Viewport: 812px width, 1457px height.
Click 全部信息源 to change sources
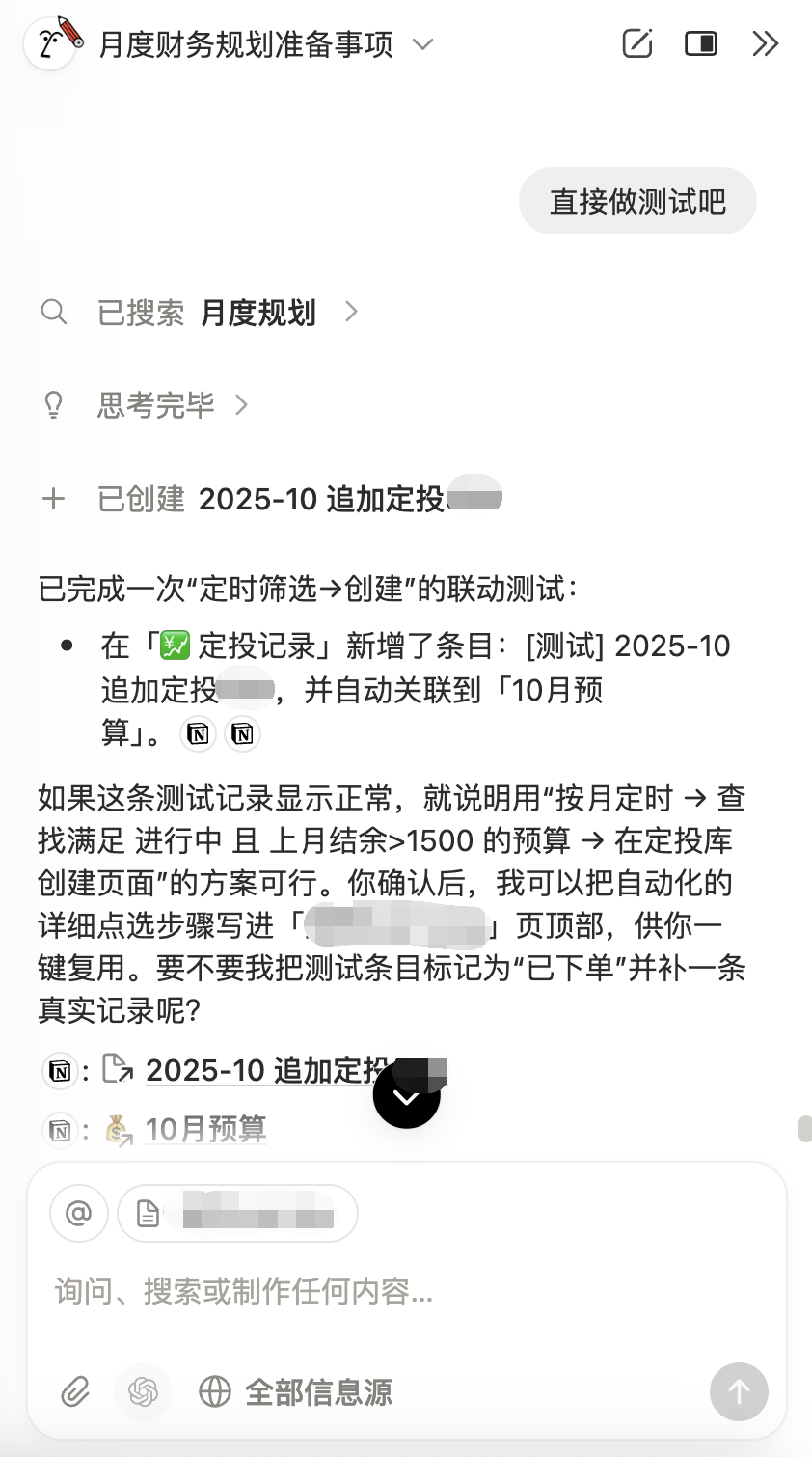pos(318,1392)
